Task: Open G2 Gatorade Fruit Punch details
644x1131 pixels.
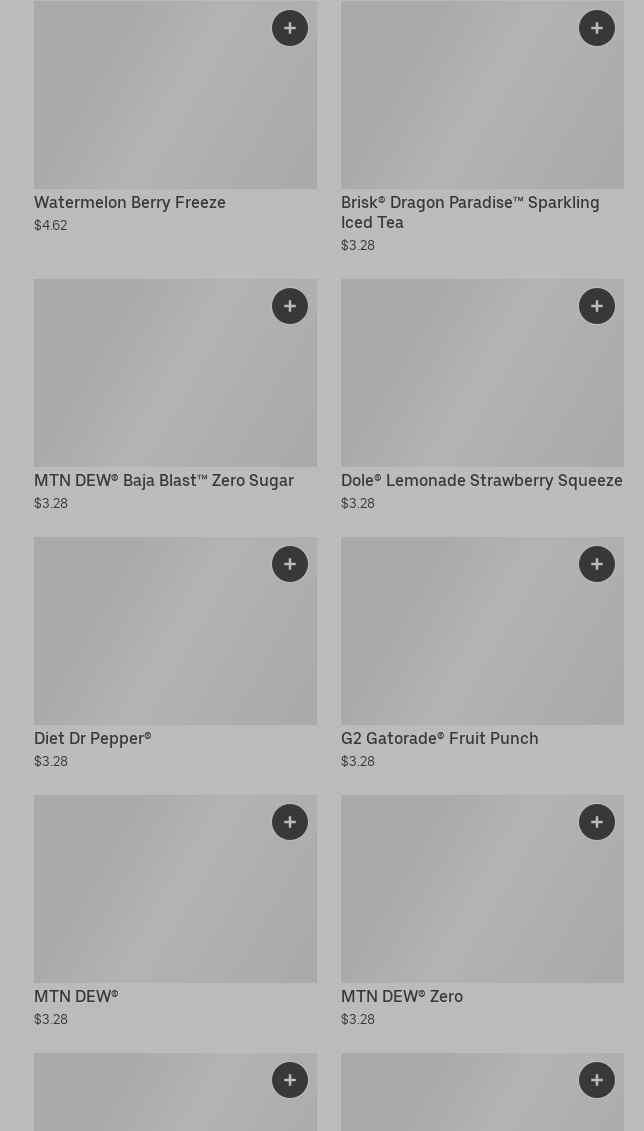Action: [x=482, y=654]
